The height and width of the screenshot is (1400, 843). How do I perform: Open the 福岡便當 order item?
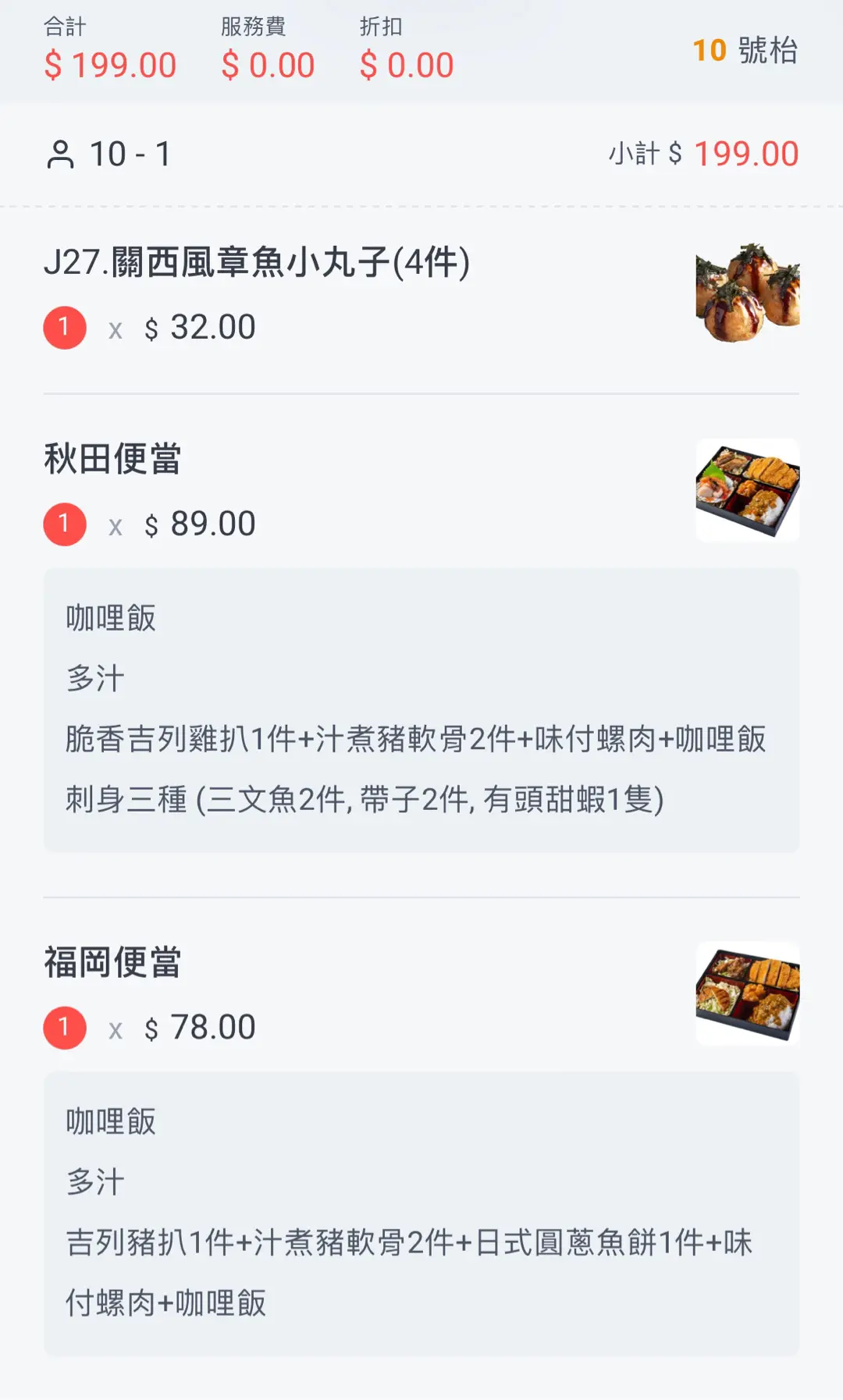click(x=113, y=962)
